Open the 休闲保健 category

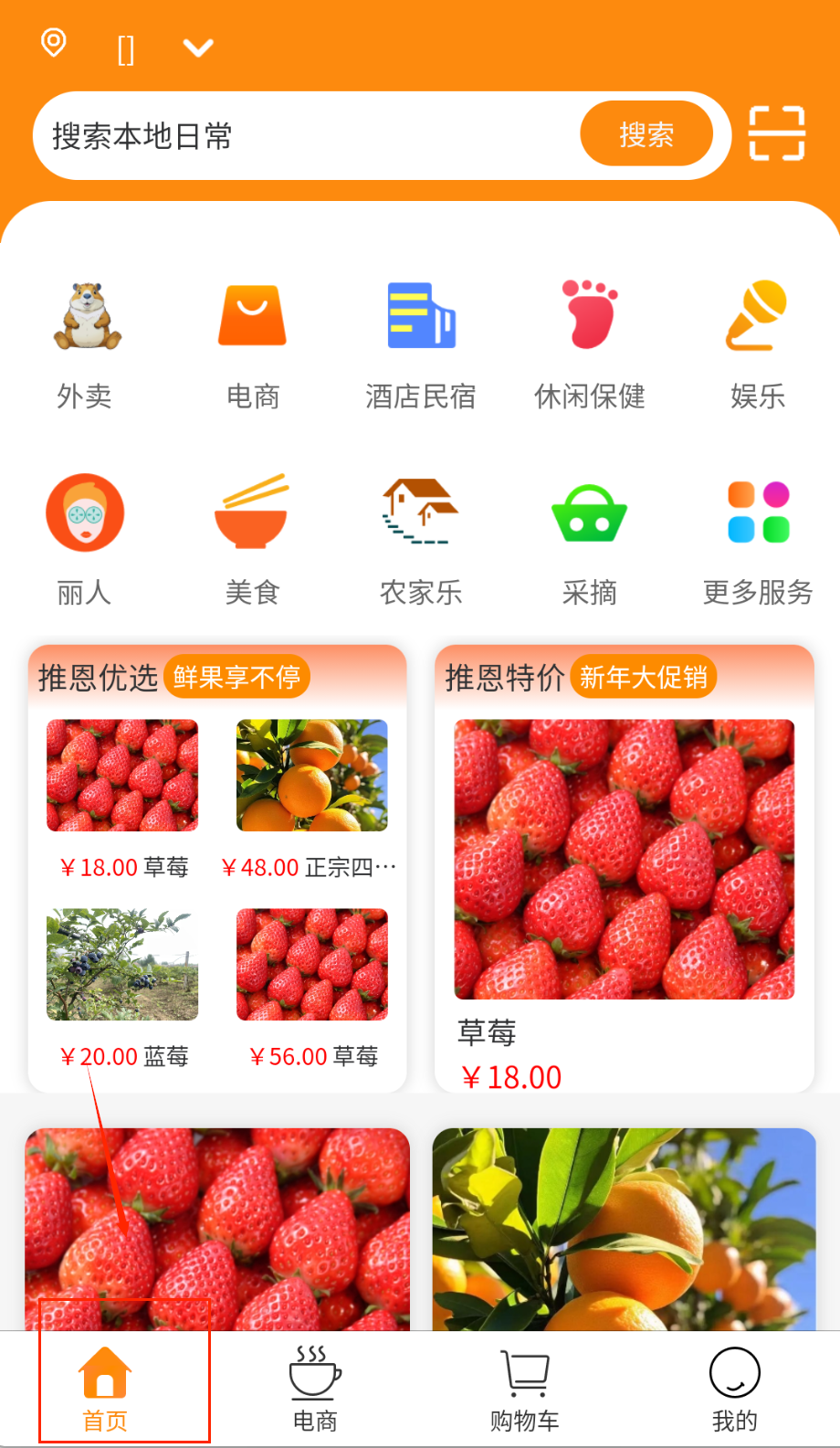coord(590,344)
